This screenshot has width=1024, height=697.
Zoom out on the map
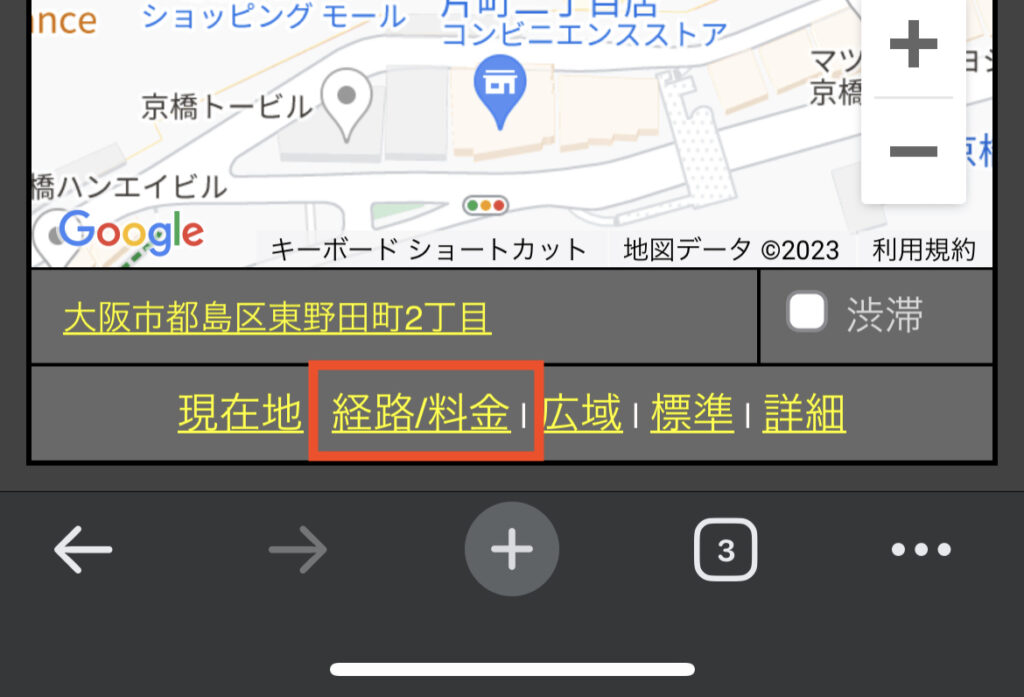(x=913, y=152)
